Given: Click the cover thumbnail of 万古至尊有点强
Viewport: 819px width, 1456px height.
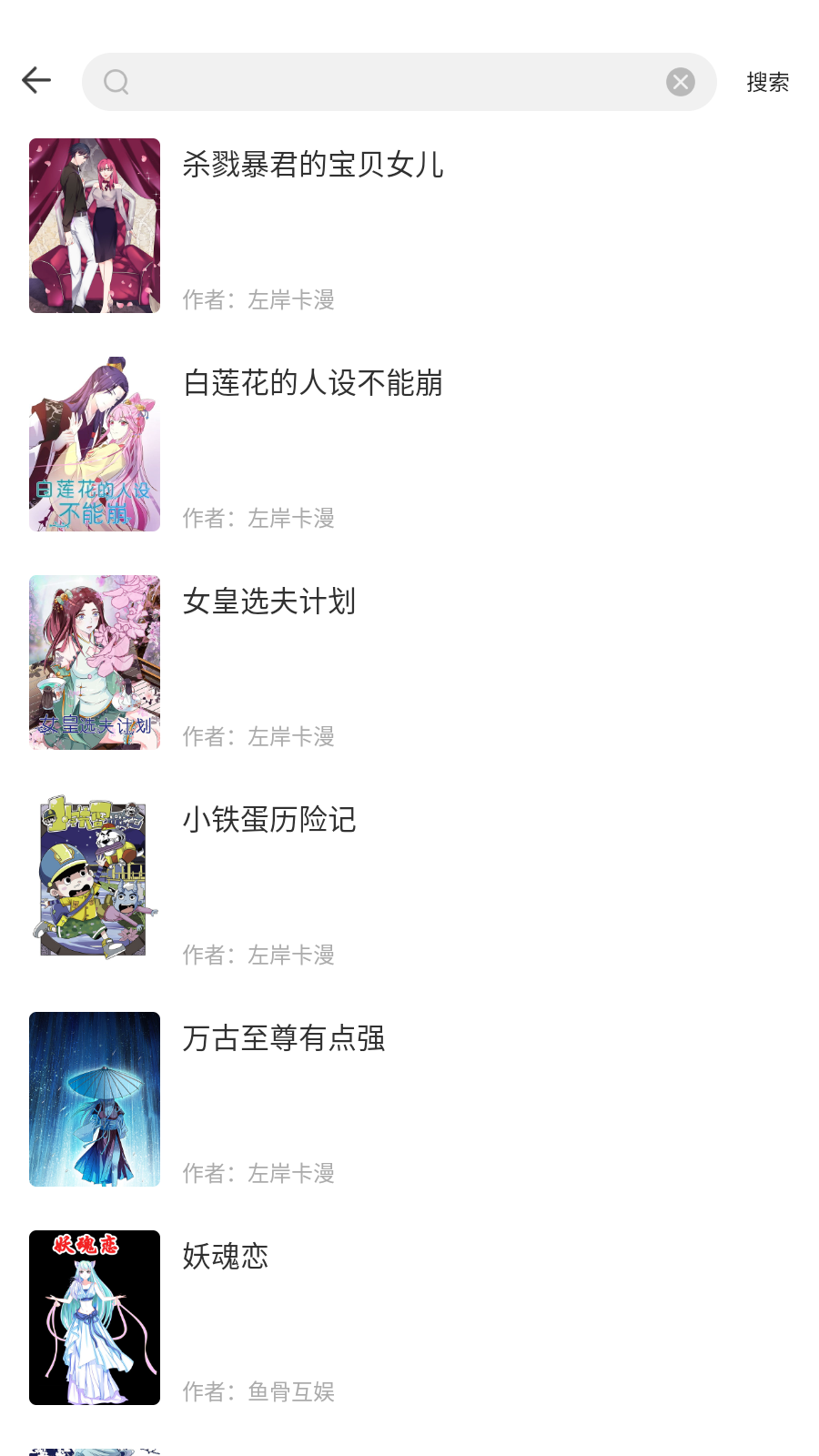Looking at the screenshot, I should (94, 1098).
